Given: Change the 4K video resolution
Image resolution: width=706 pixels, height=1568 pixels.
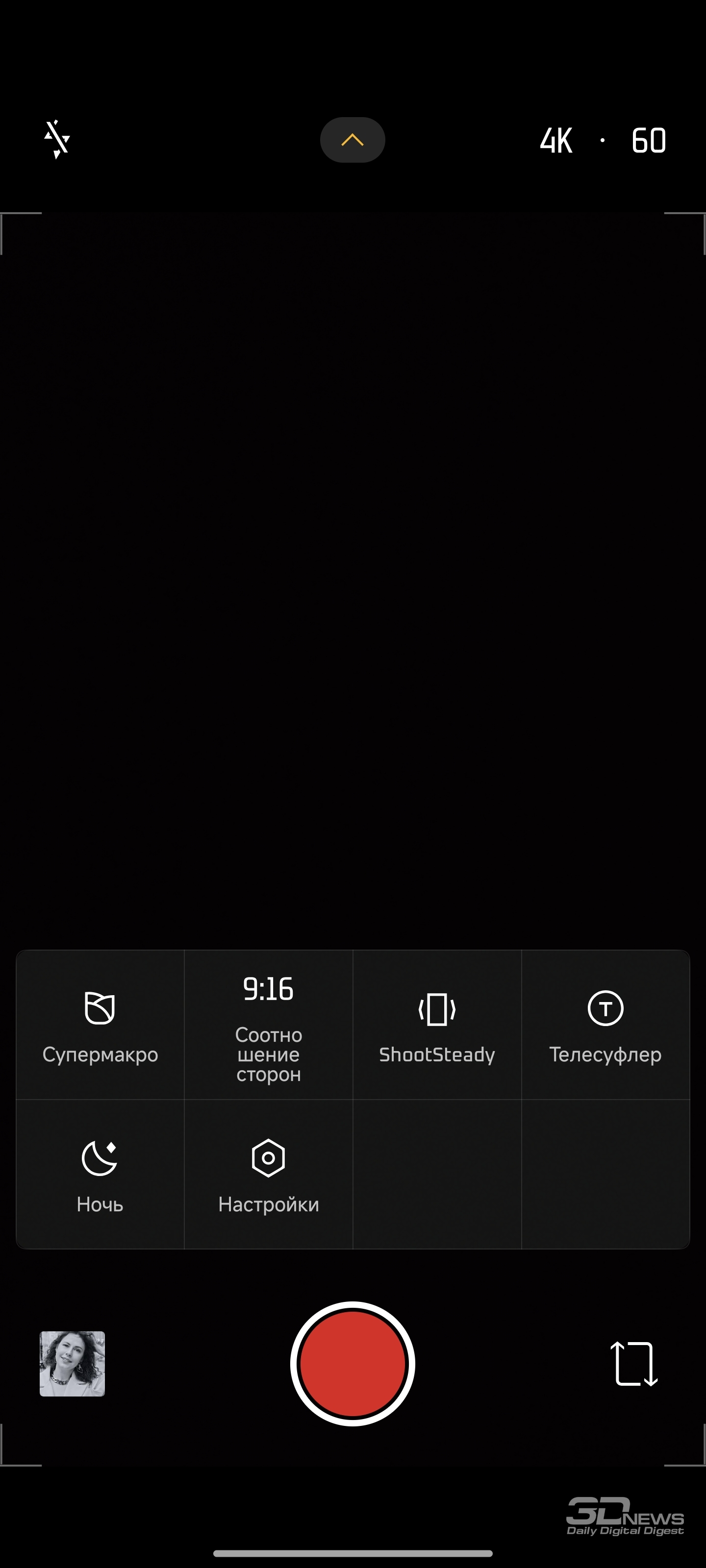Looking at the screenshot, I should (x=556, y=141).
